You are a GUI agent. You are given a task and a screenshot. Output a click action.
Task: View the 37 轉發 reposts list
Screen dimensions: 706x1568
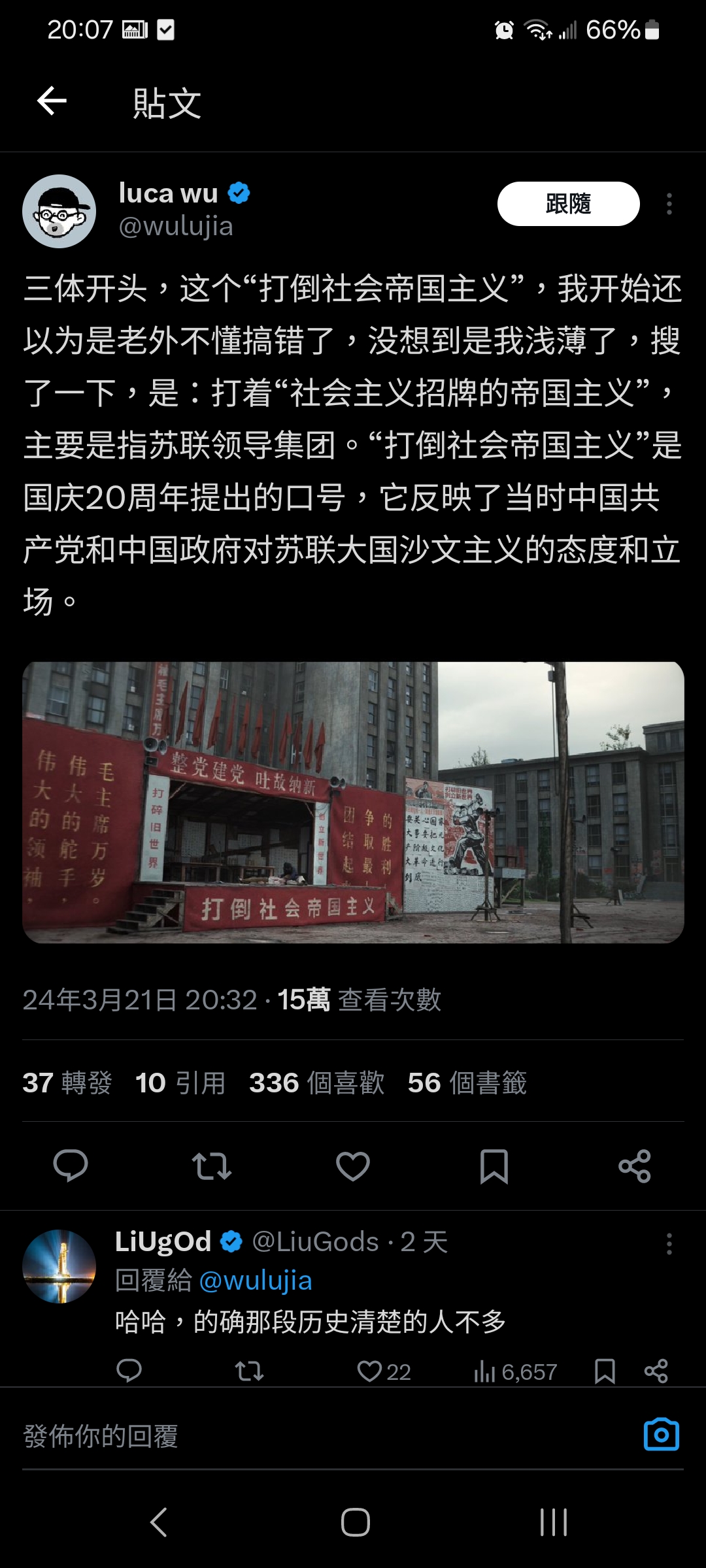67,1083
